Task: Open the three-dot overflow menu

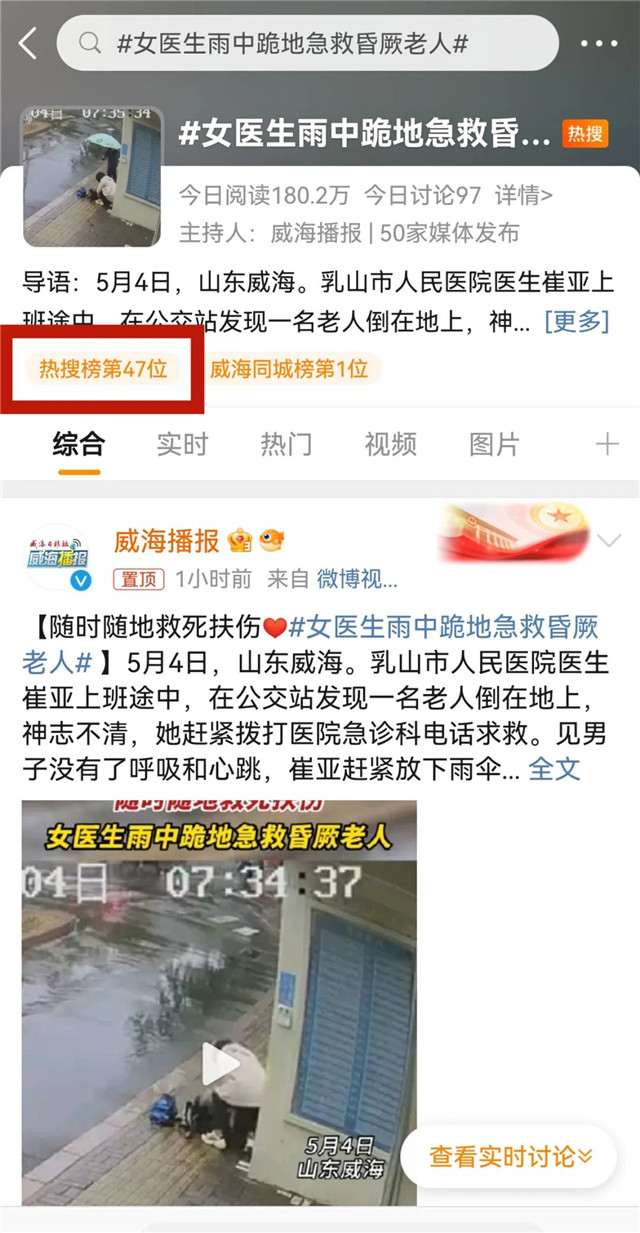Action: click(x=599, y=43)
